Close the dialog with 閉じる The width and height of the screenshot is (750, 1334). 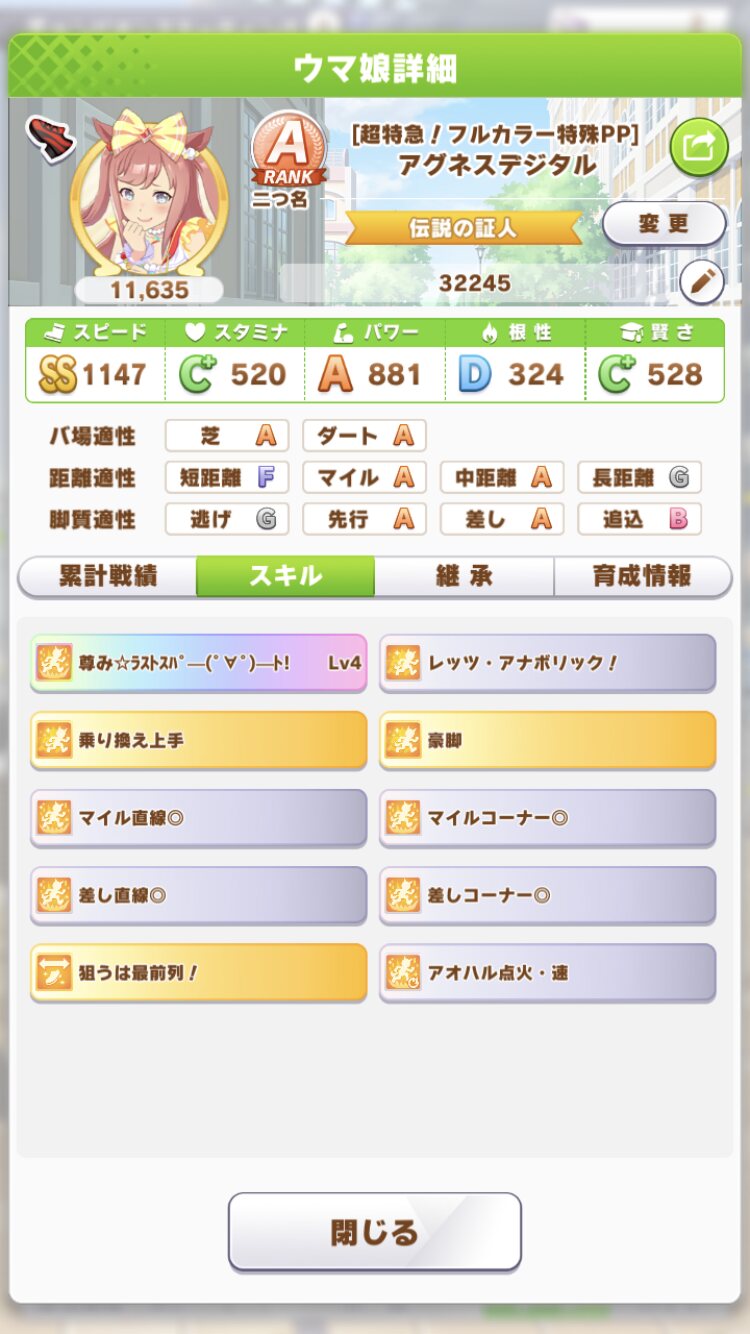[375, 1231]
